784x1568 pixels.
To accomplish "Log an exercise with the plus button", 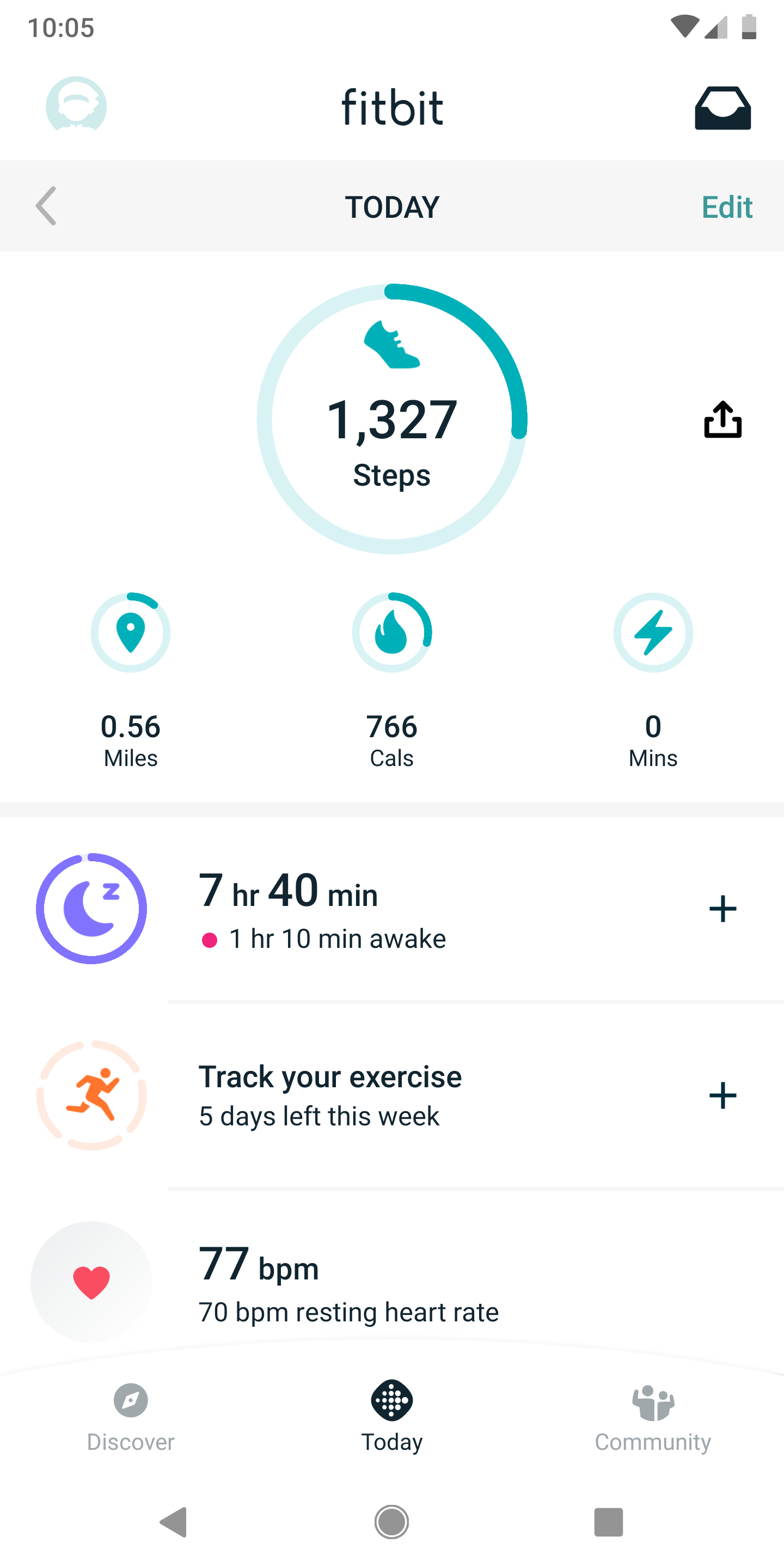I will tap(722, 1095).
